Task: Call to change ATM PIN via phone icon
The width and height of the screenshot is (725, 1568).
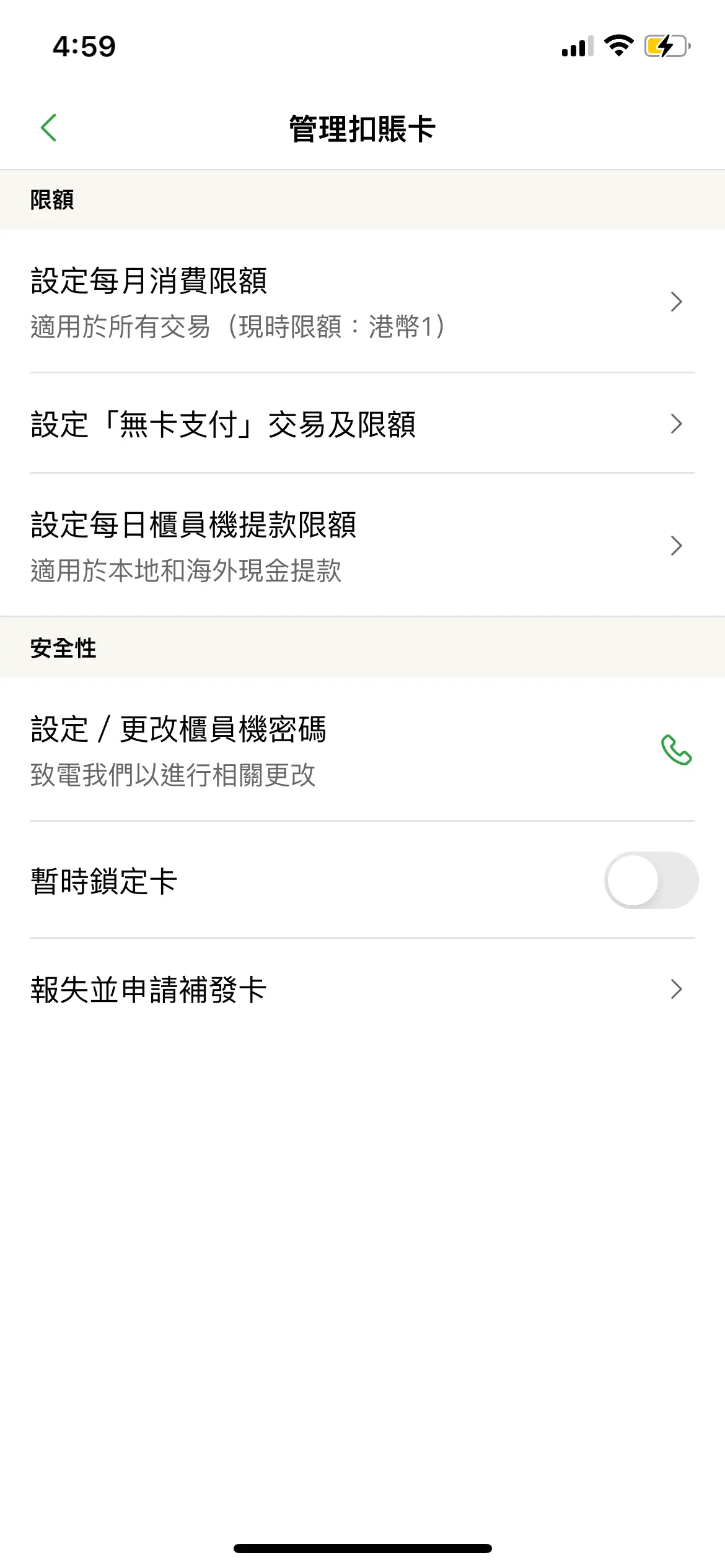Action: [x=676, y=750]
